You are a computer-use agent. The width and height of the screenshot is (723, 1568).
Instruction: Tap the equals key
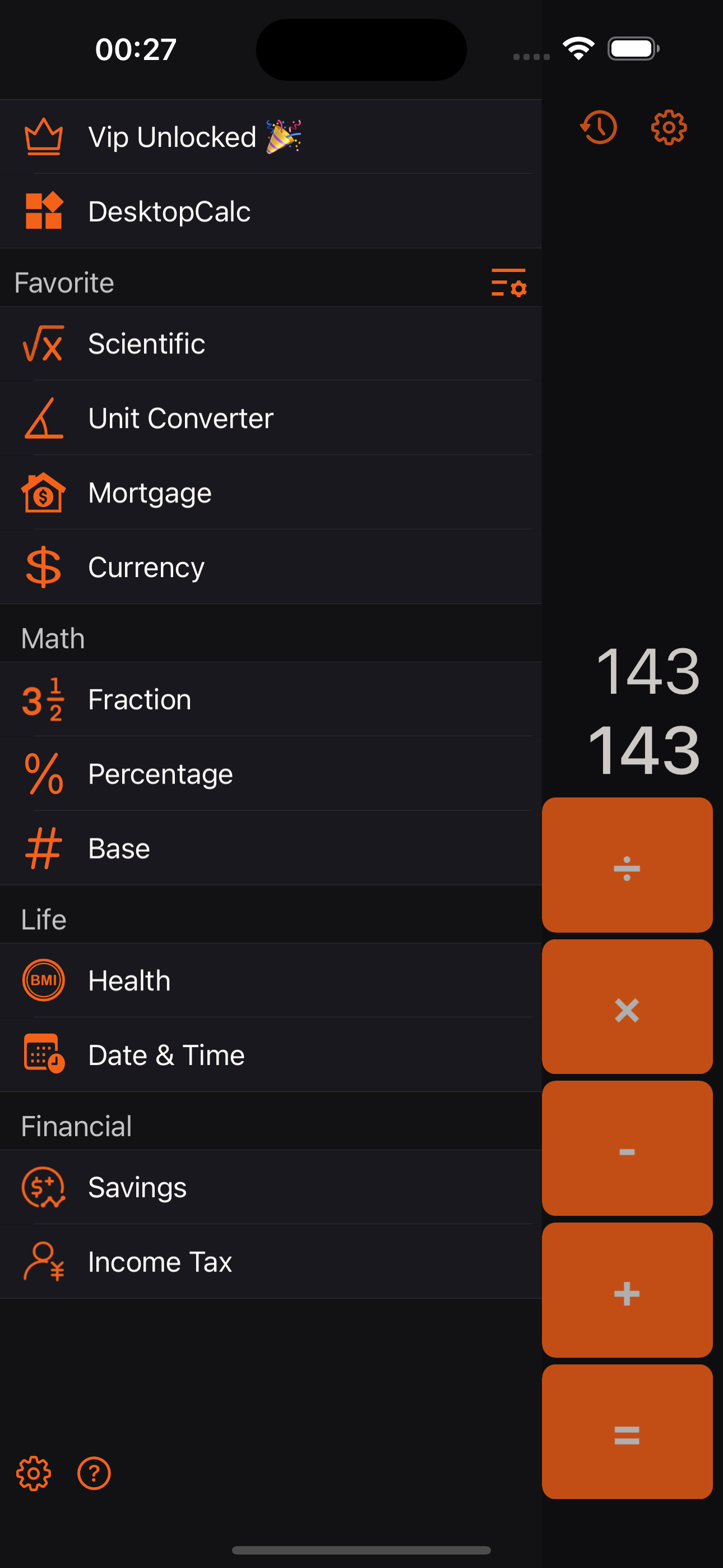(x=627, y=1432)
